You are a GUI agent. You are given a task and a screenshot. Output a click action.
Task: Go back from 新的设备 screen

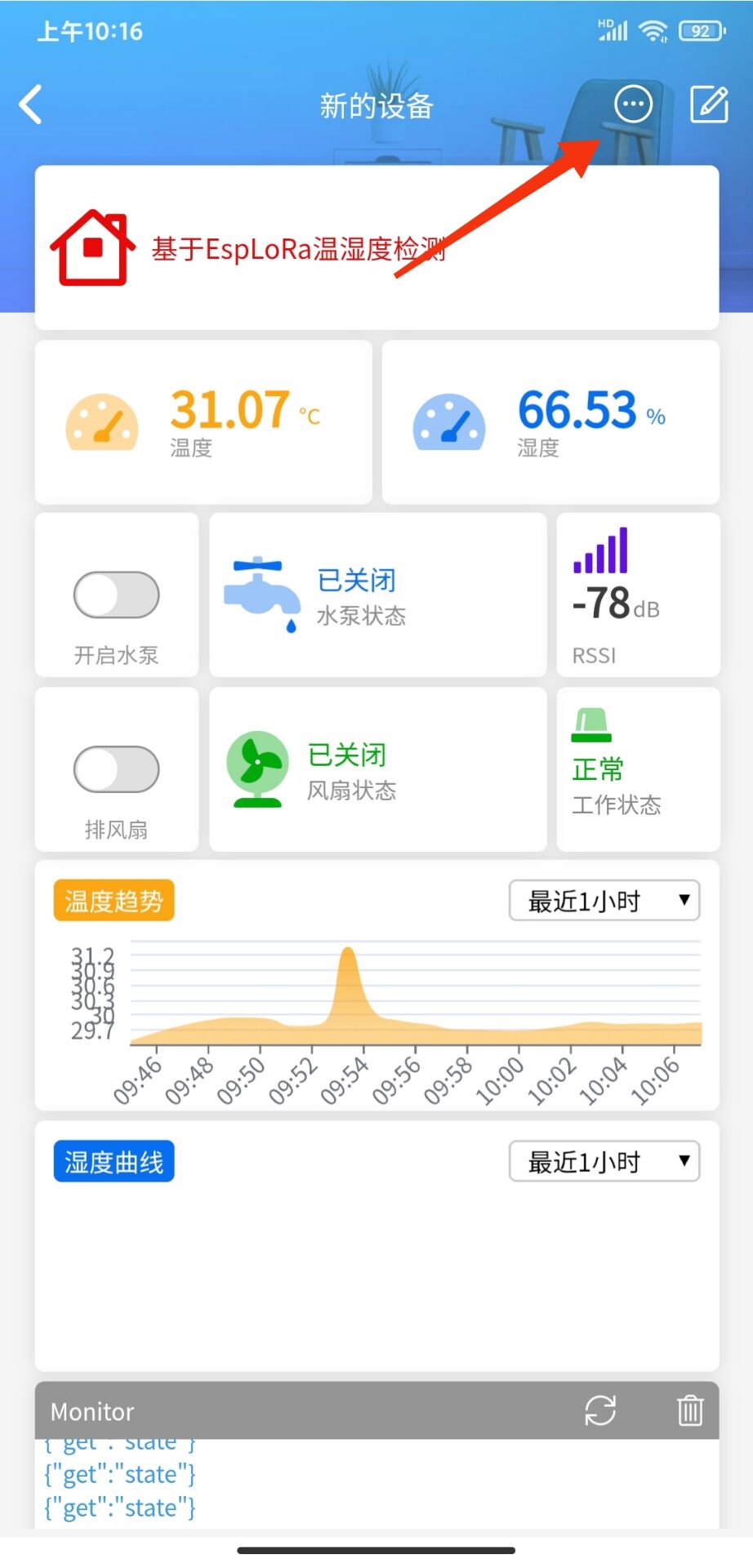[31, 105]
